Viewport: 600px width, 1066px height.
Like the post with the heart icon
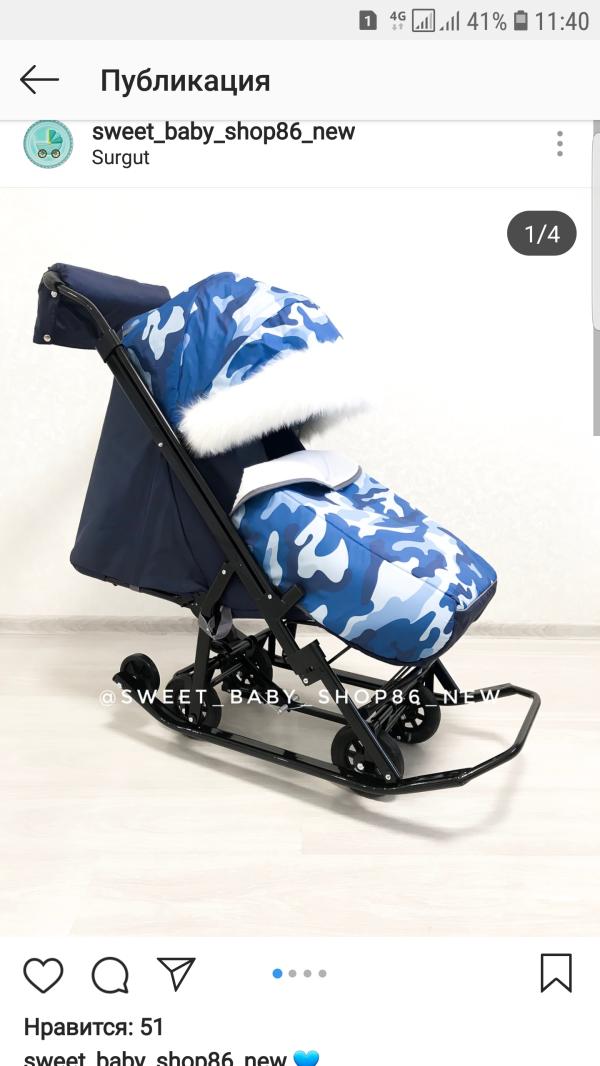[43, 974]
